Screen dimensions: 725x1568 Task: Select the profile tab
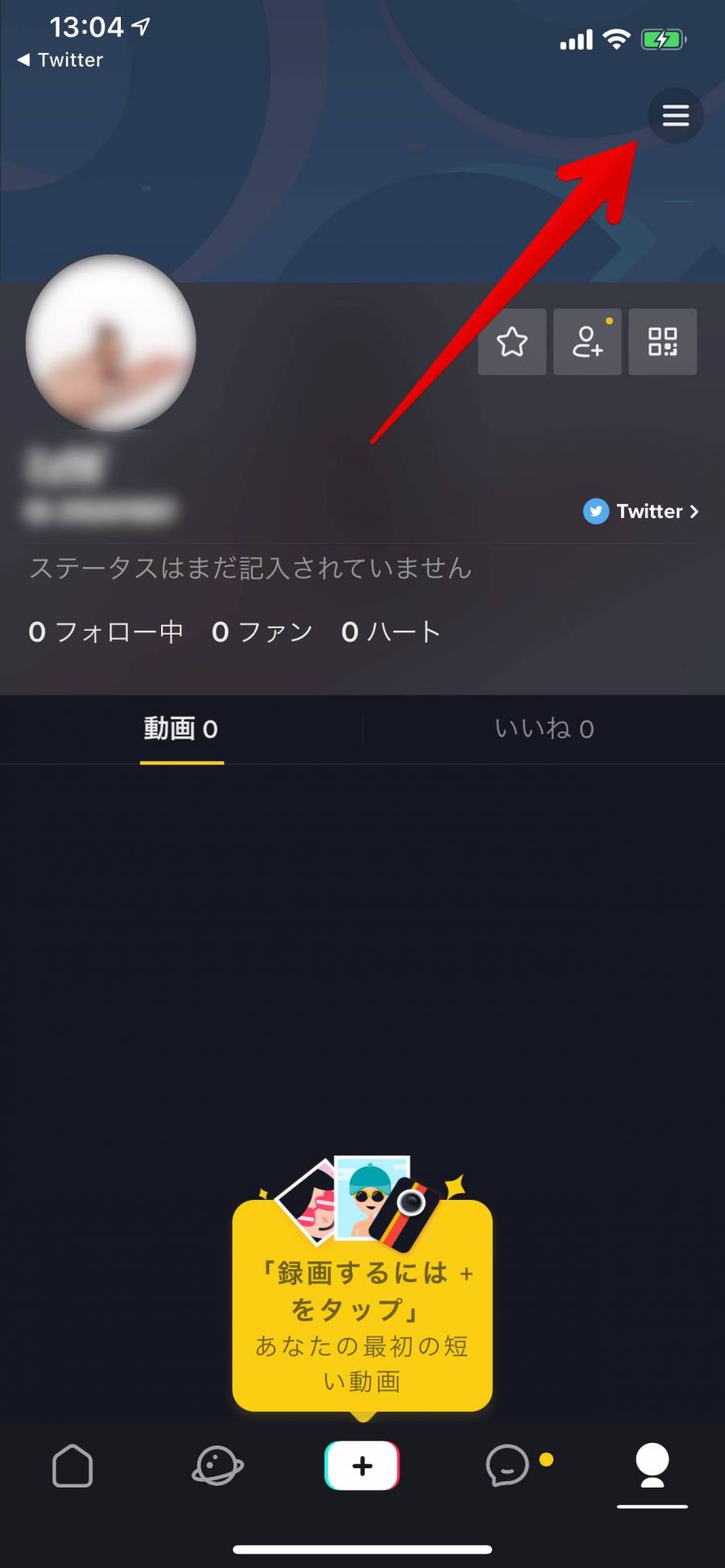coord(652,1465)
